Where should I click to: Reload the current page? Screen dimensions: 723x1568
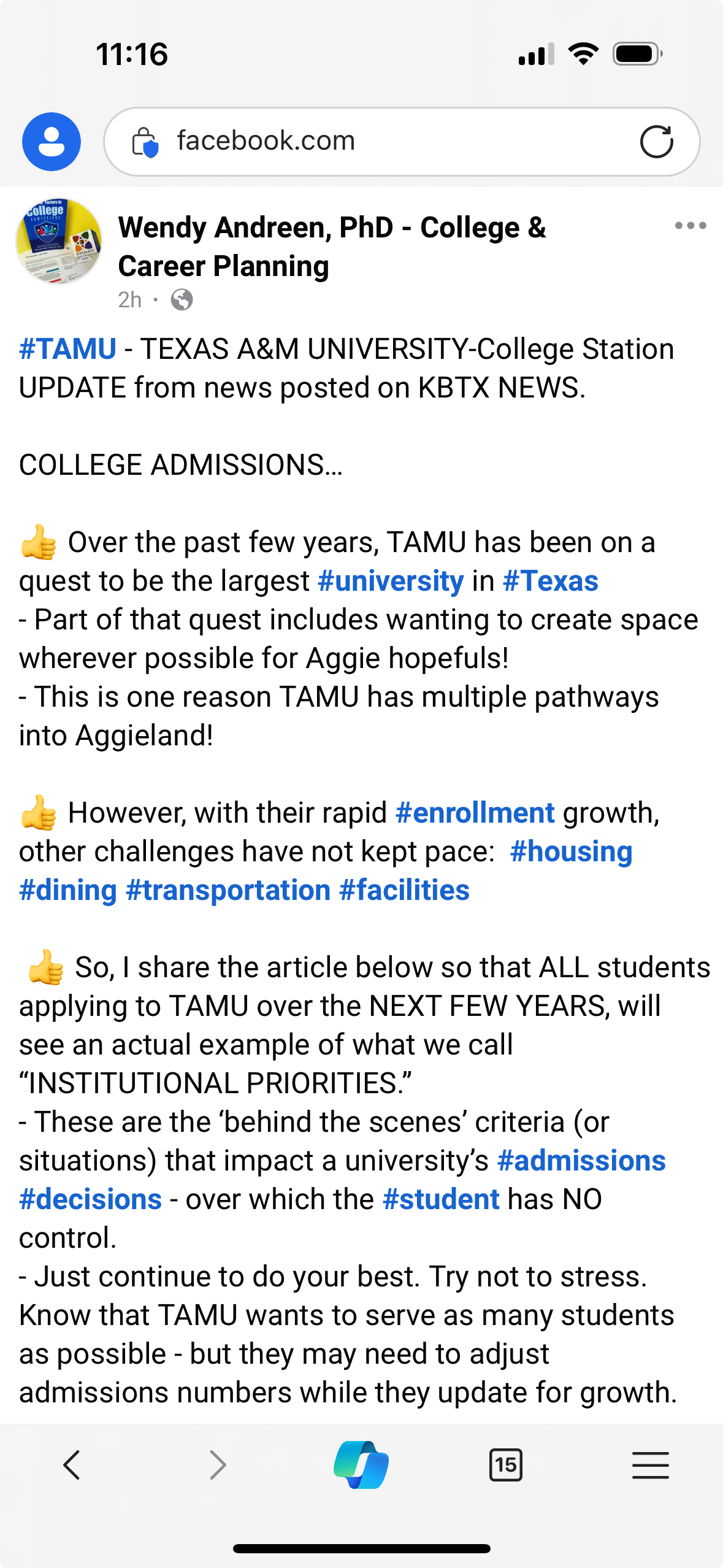656,142
